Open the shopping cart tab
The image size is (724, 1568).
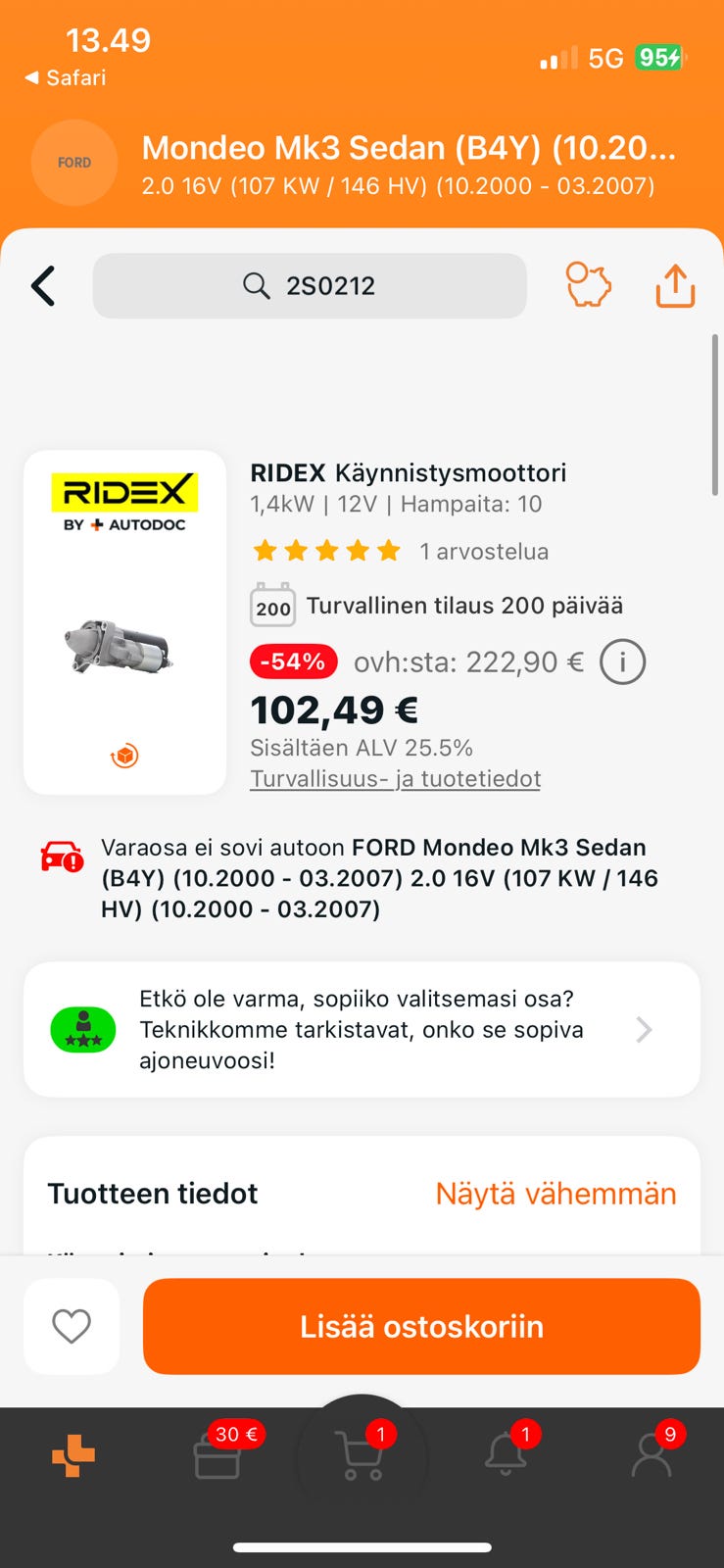[x=361, y=1455]
